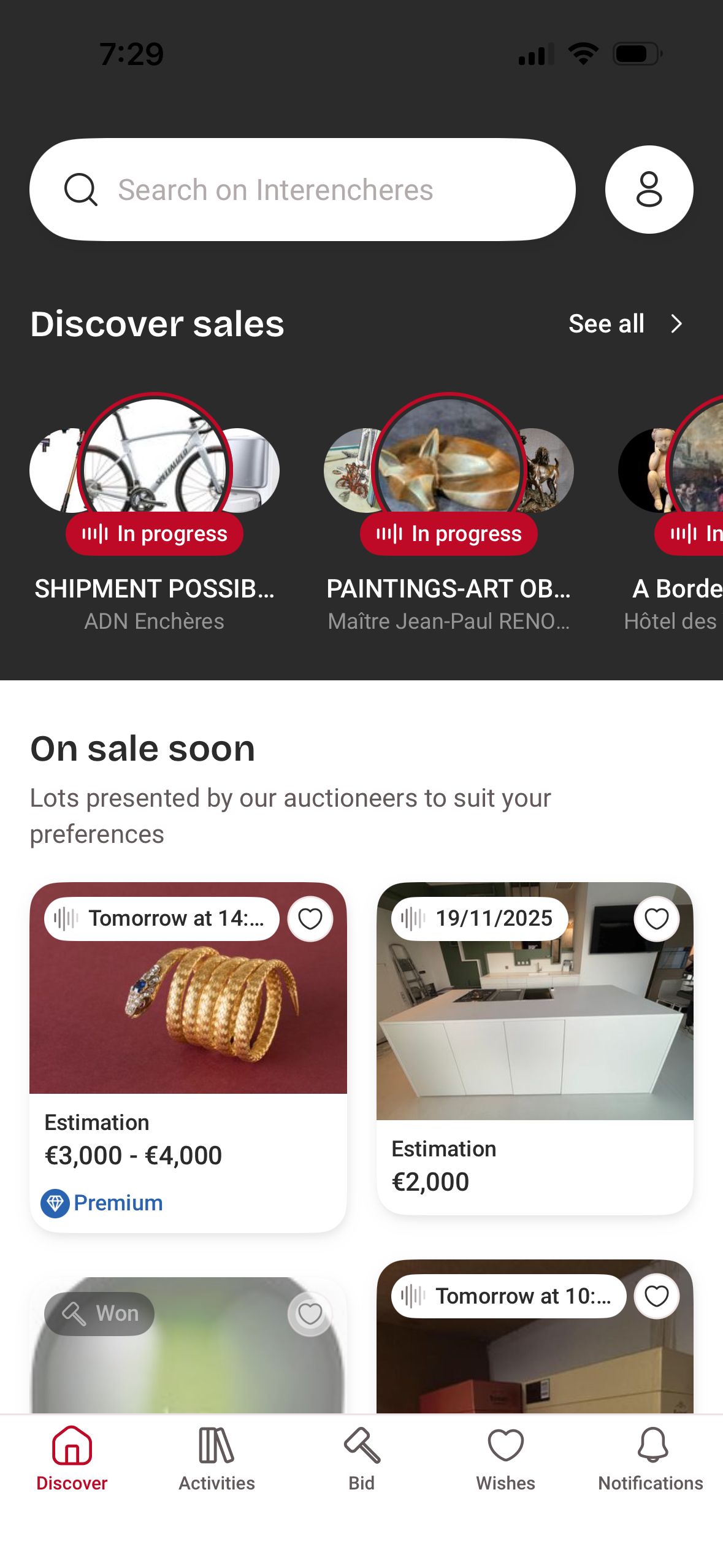723x1568 pixels.
Task: Add the kitchen island lot to wishes
Action: tap(656, 918)
